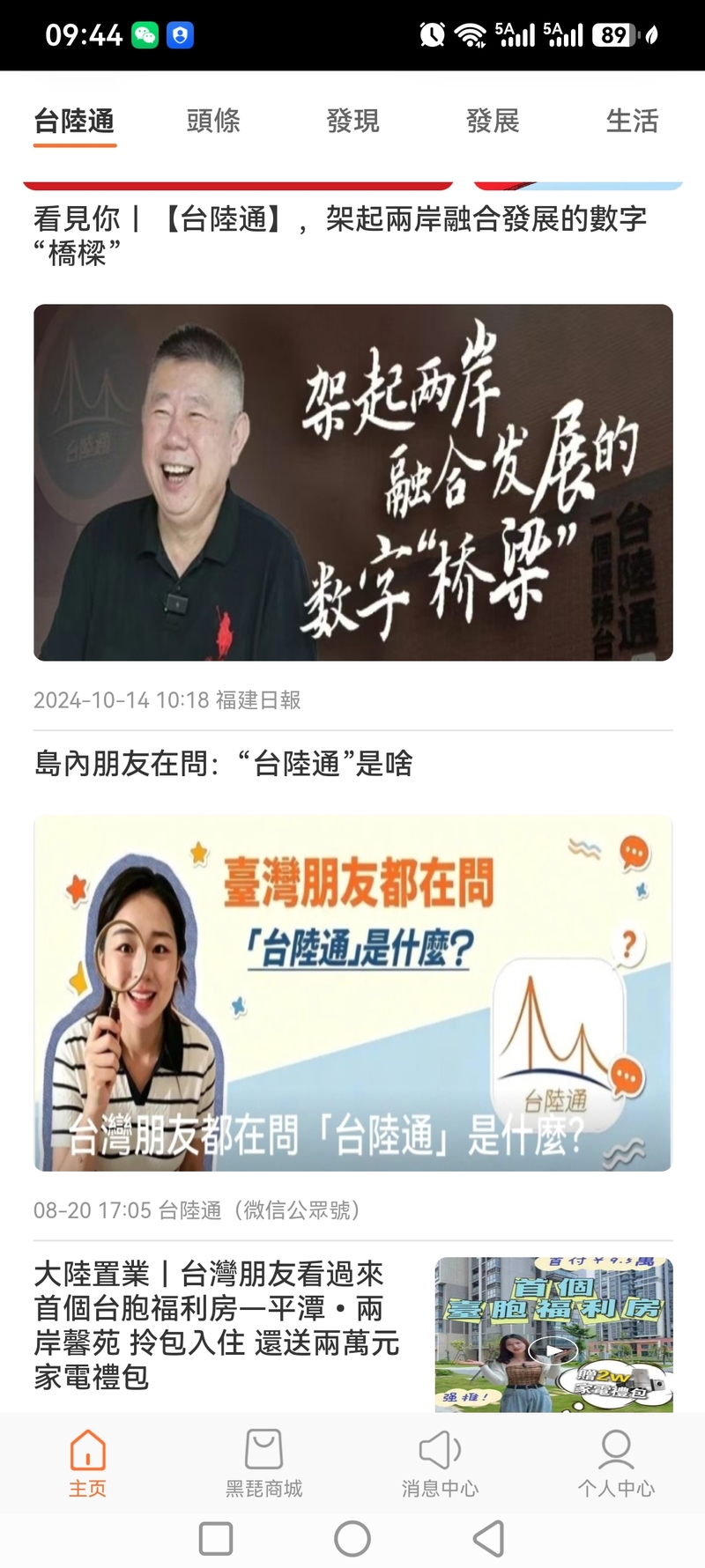Open the 發展 tab
705x1568 pixels.
click(x=493, y=121)
